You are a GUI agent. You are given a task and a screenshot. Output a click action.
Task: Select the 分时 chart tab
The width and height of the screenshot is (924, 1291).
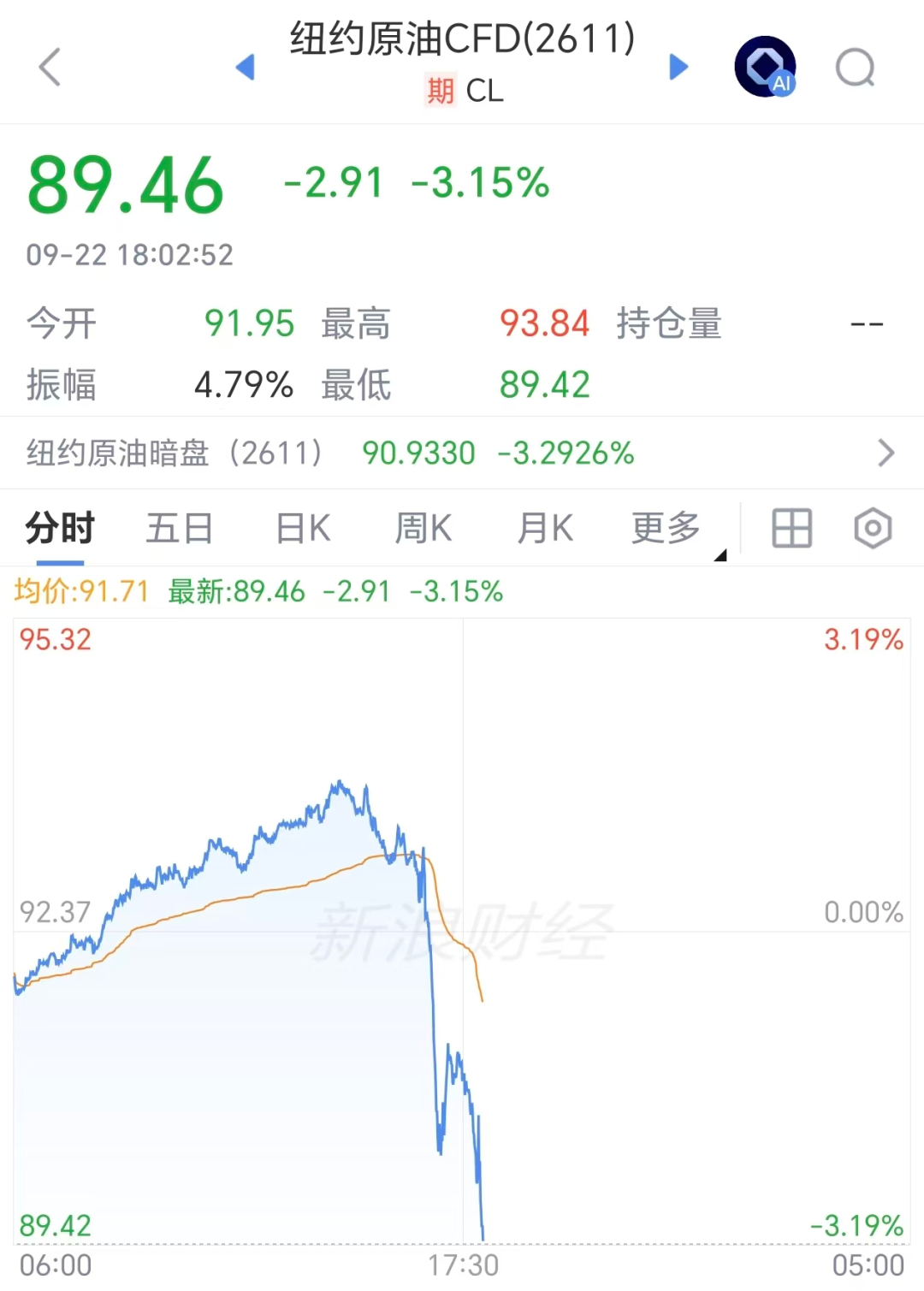pyautogui.click(x=60, y=528)
